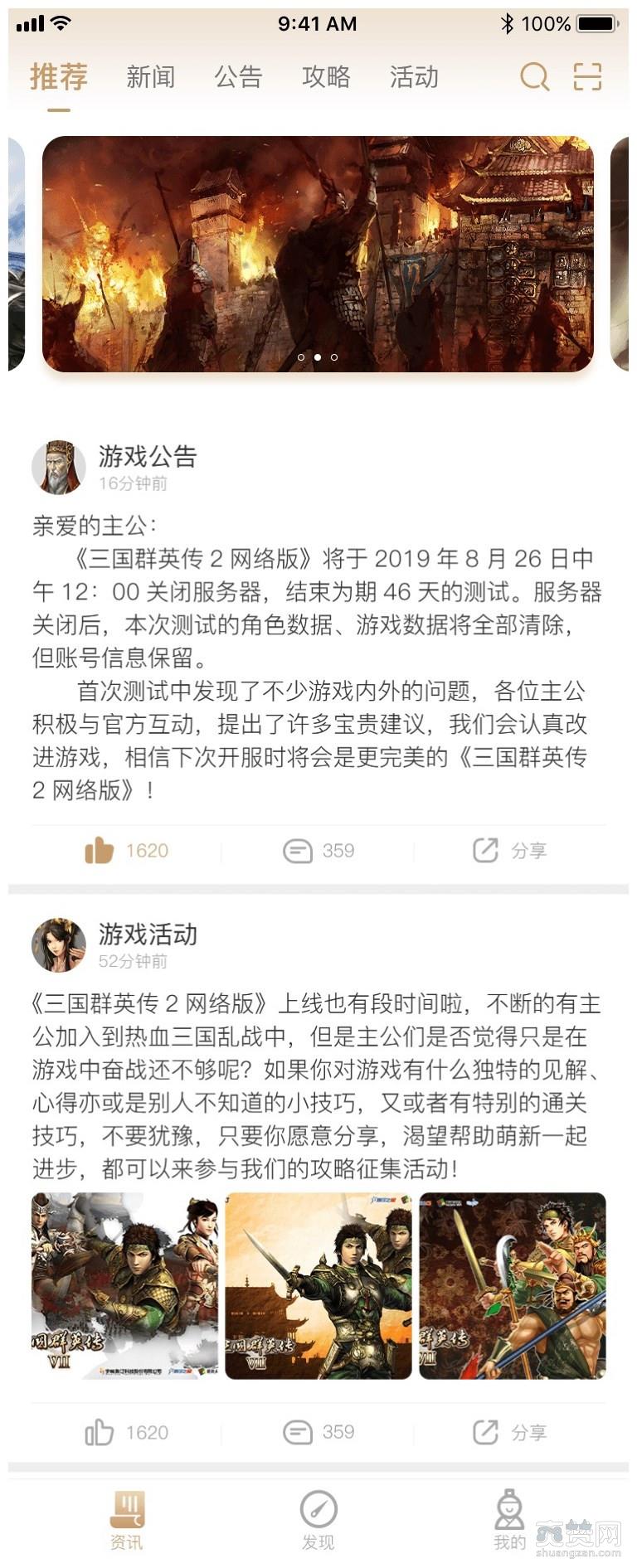Screen dimensions: 637x1568
Task: Tap the 推荐 tab
Action: [59, 77]
